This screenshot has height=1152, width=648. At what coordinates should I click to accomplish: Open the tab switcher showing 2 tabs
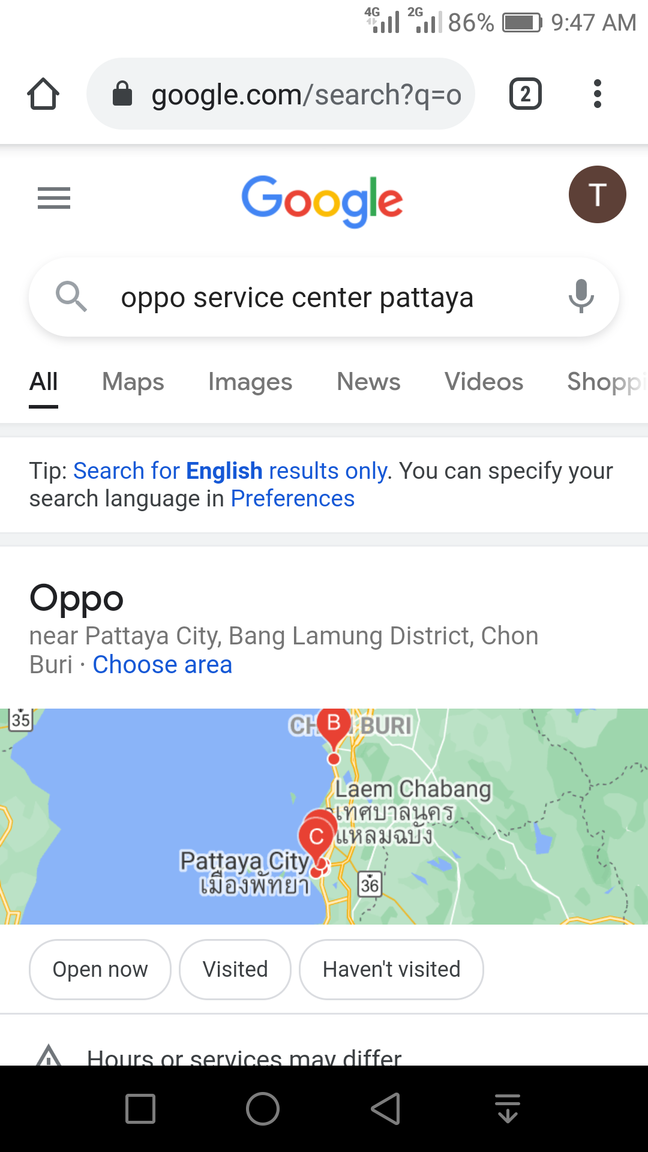click(525, 94)
